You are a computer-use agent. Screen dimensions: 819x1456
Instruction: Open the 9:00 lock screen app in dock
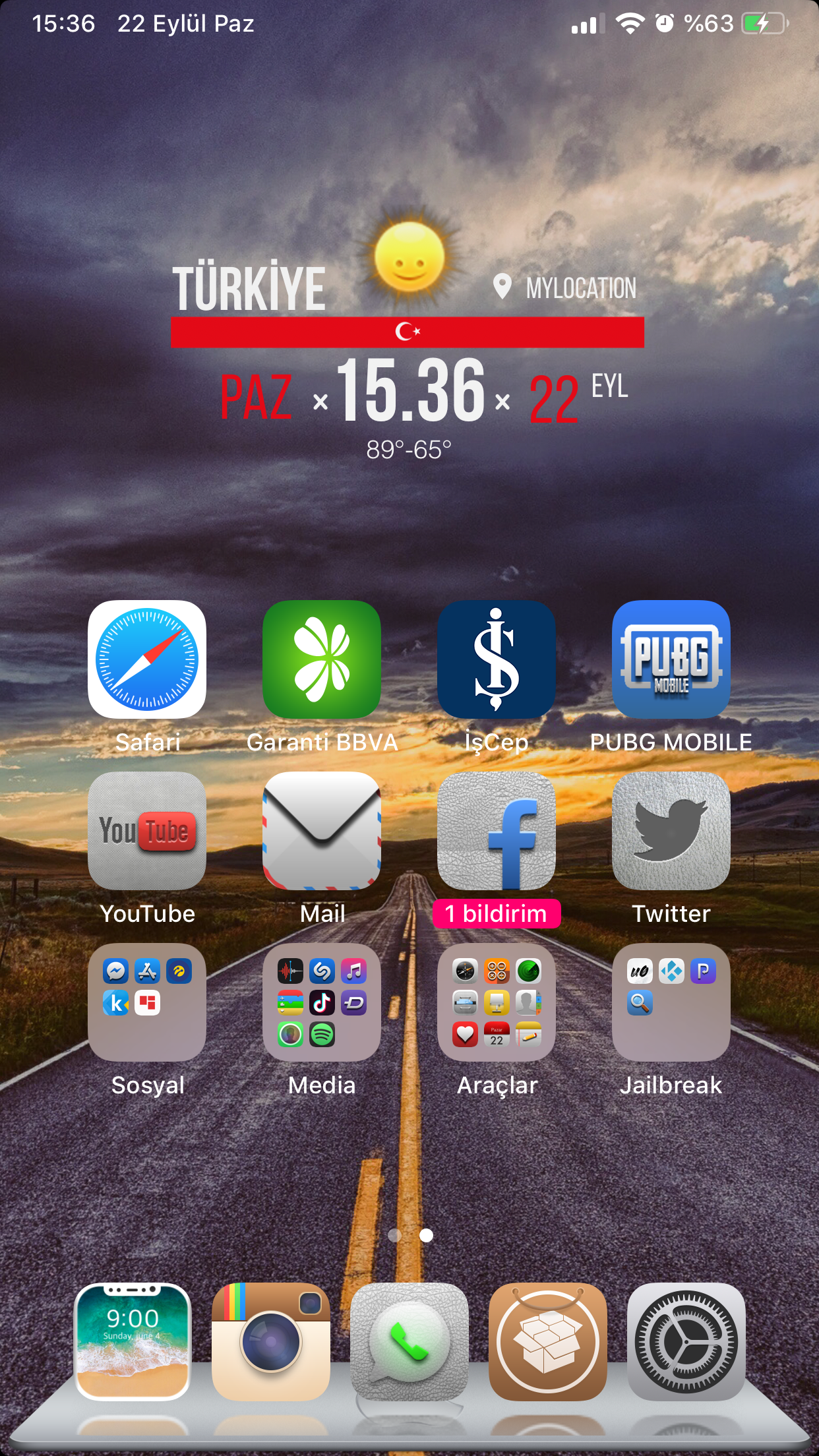pos(133,1341)
